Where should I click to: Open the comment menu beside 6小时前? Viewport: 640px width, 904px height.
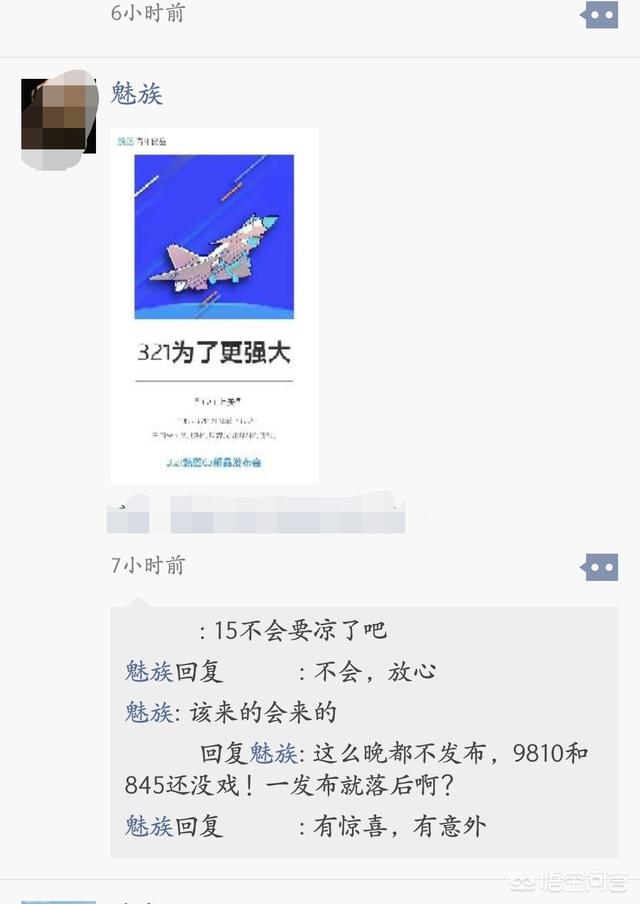(600, 15)
